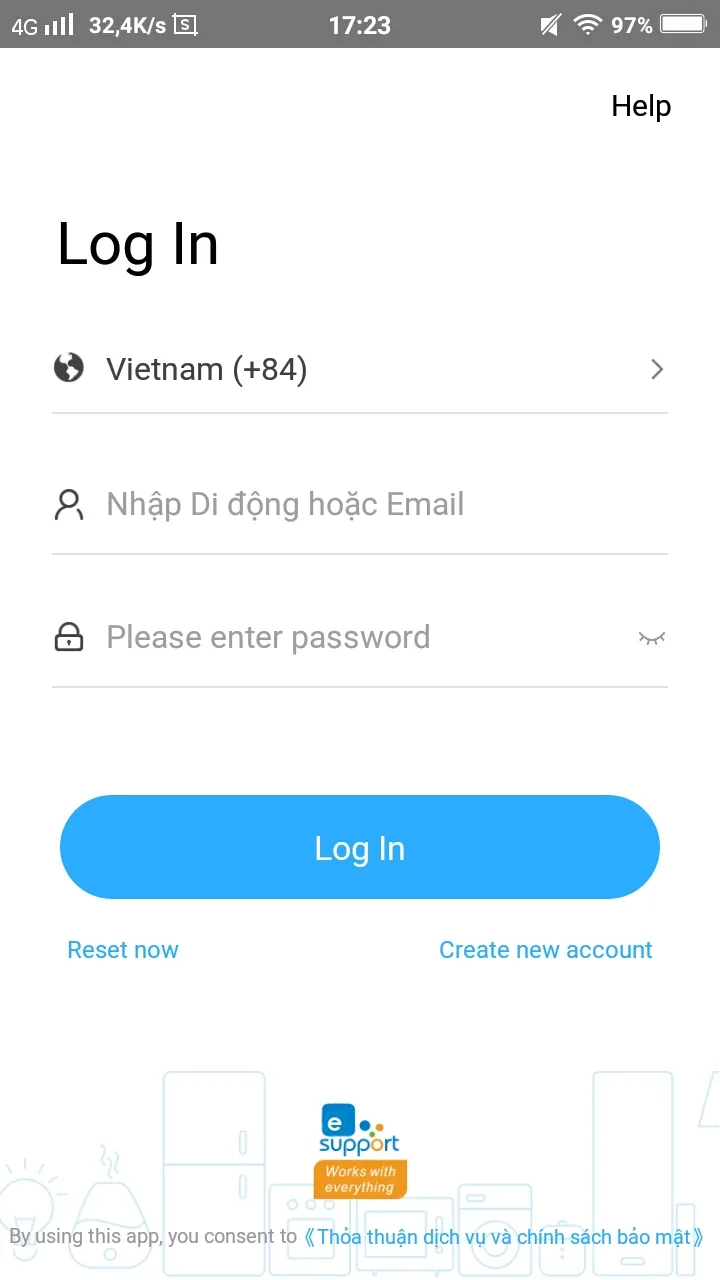This screenshot has height=1280, width=720.
Task: Click Reset now to recover password
Action: coord(122,950)
